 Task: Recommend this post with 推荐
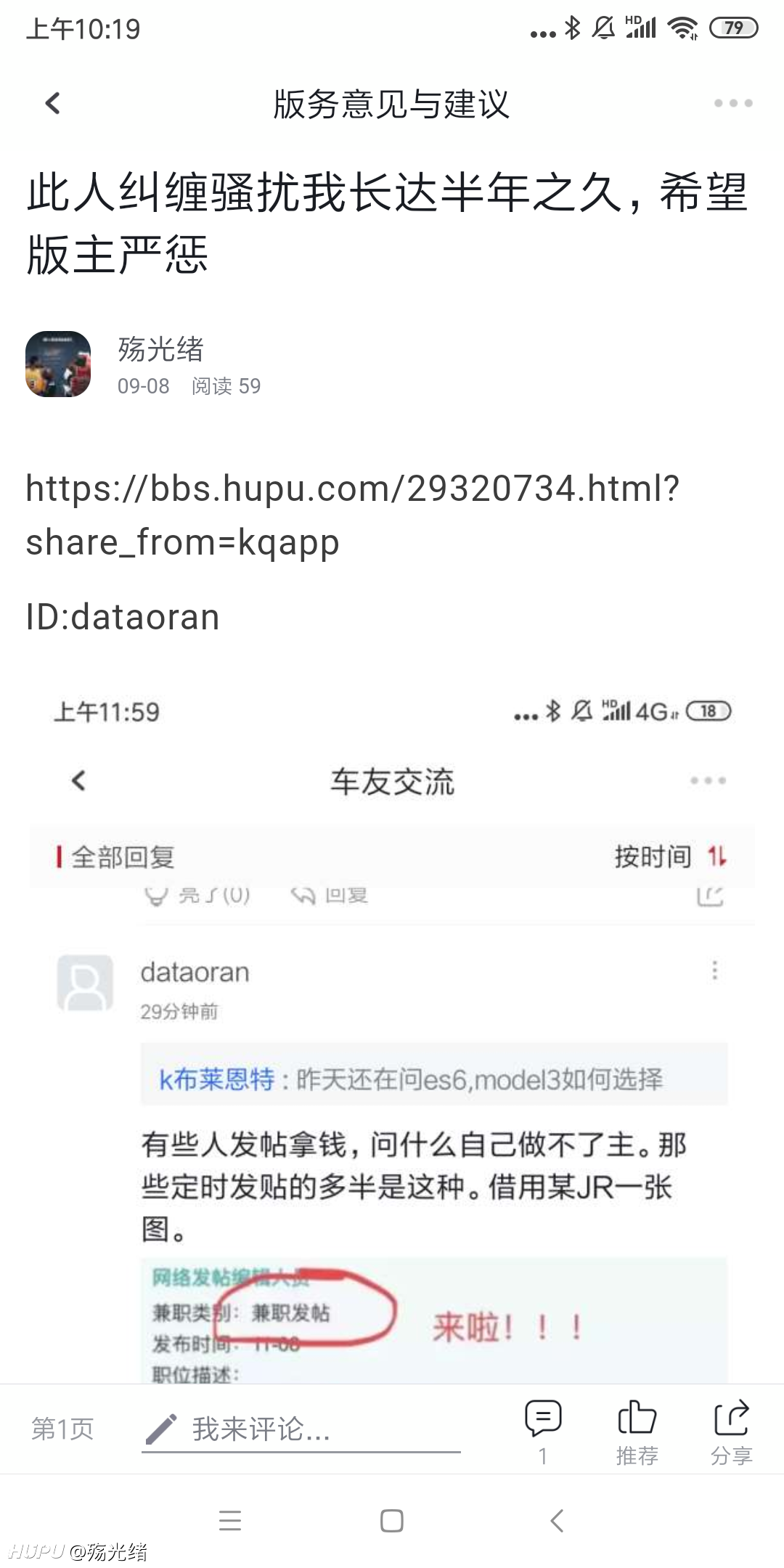point(637,1432)
